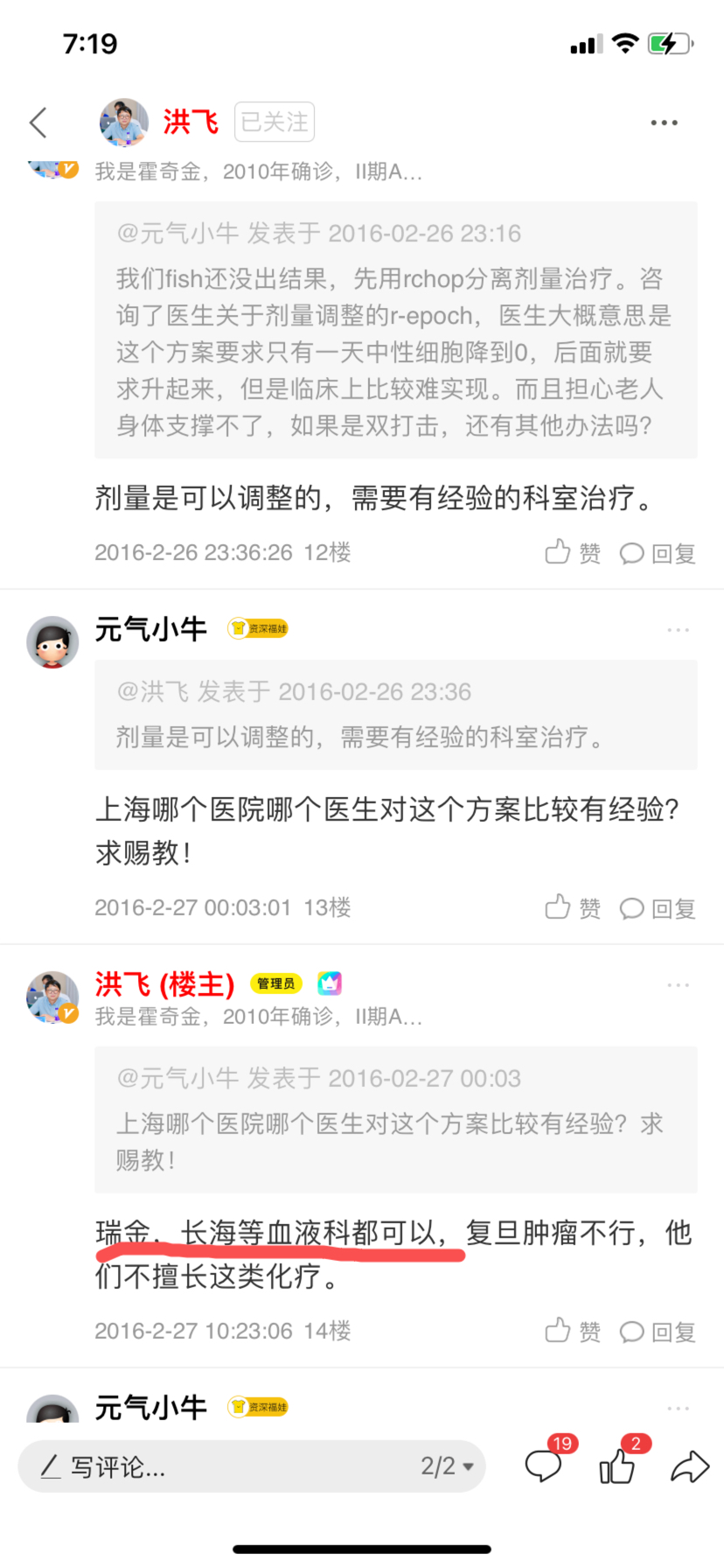Open more options on the 14楼 post
The image size is (724, 1568).
pos(678,985)
